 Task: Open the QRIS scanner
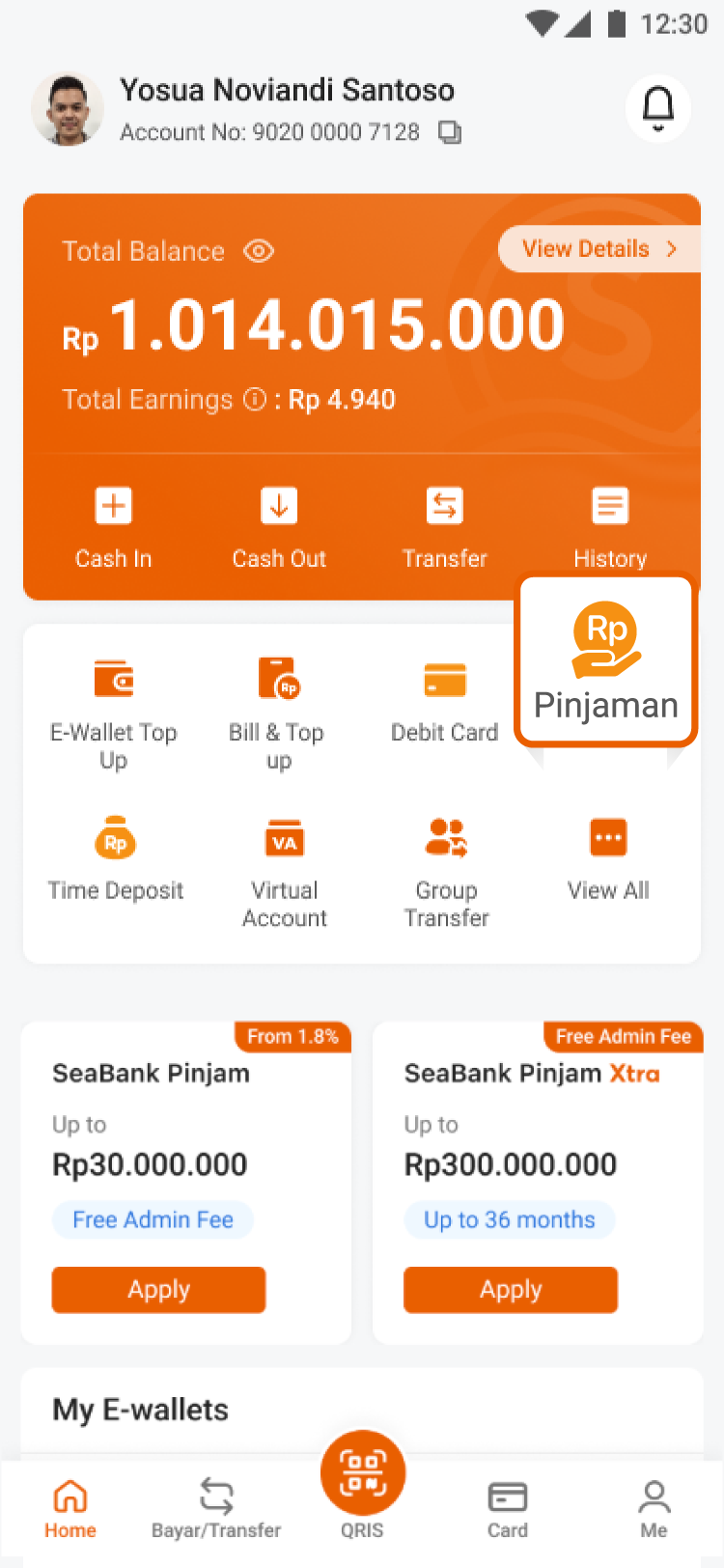[x=362, y=1477]
